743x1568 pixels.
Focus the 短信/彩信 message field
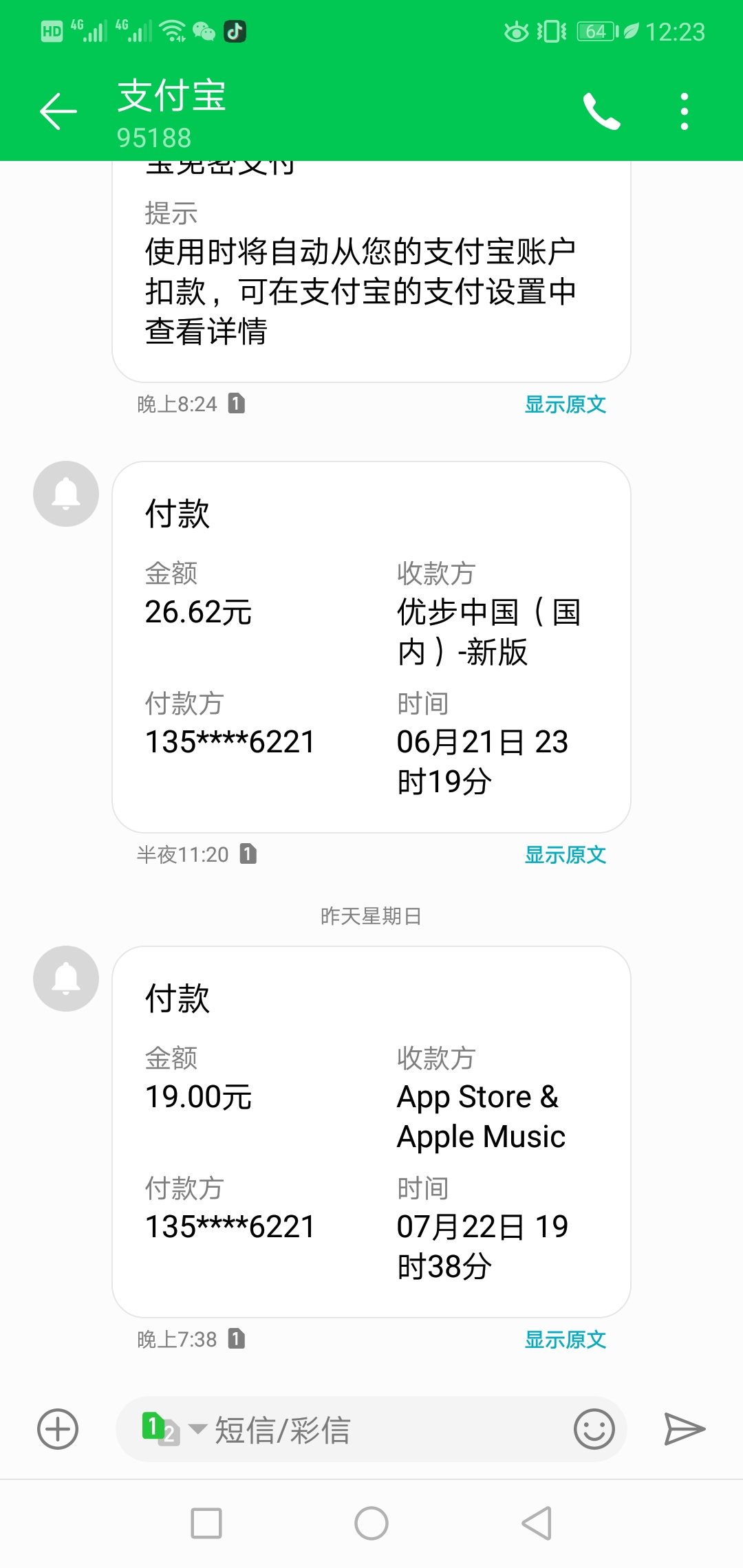pos(385,1430)
